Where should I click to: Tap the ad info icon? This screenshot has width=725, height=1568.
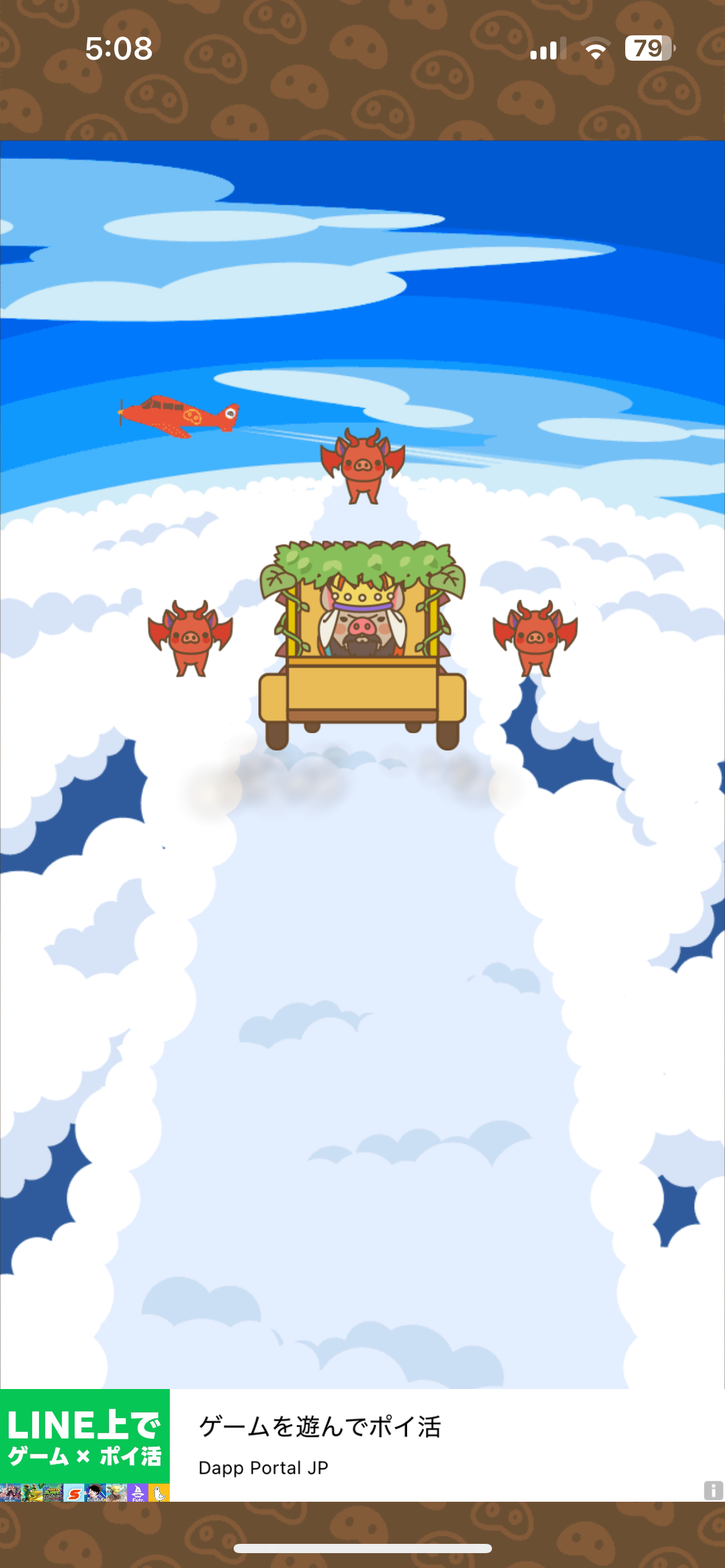[713, 1490]
